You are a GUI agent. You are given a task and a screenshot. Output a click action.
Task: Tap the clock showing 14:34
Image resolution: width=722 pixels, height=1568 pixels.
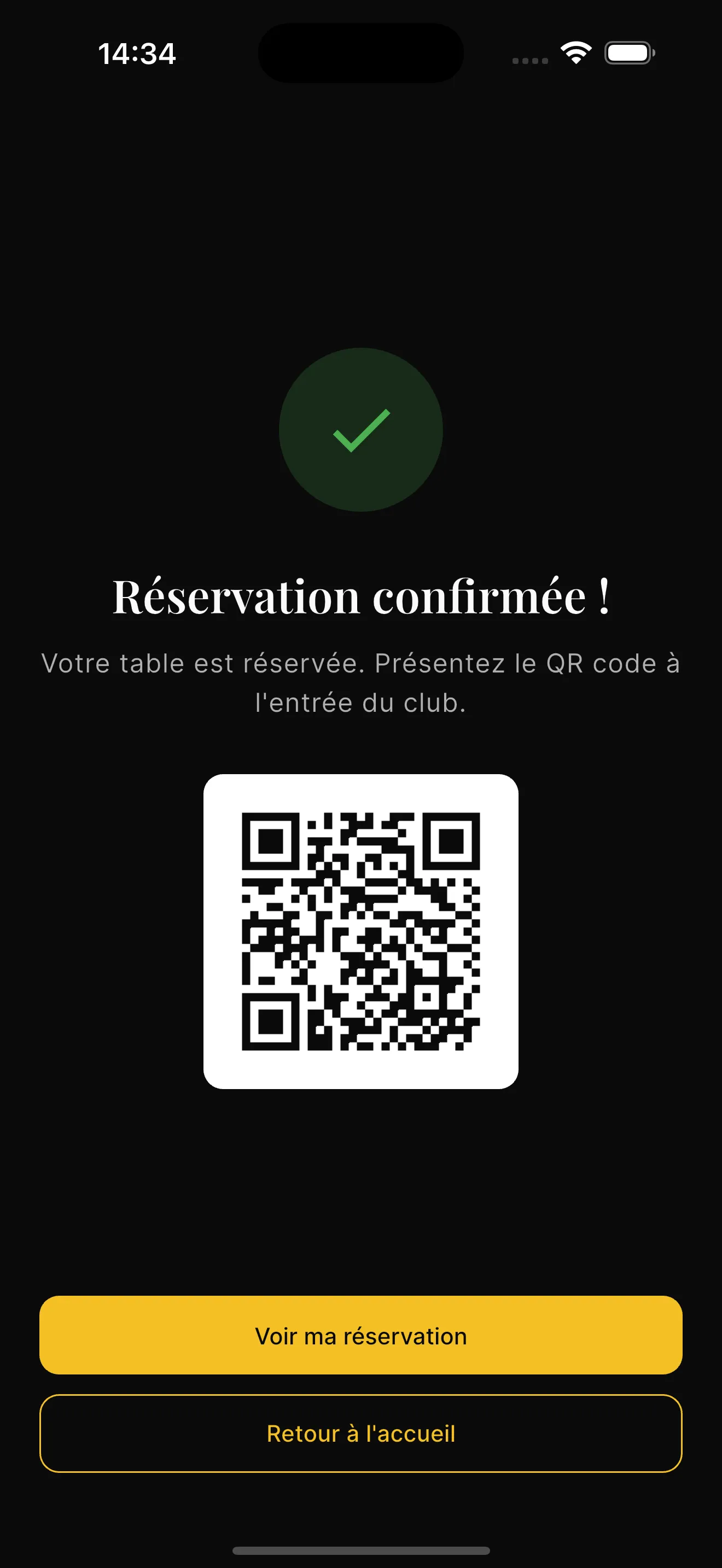tap(137, 54)
